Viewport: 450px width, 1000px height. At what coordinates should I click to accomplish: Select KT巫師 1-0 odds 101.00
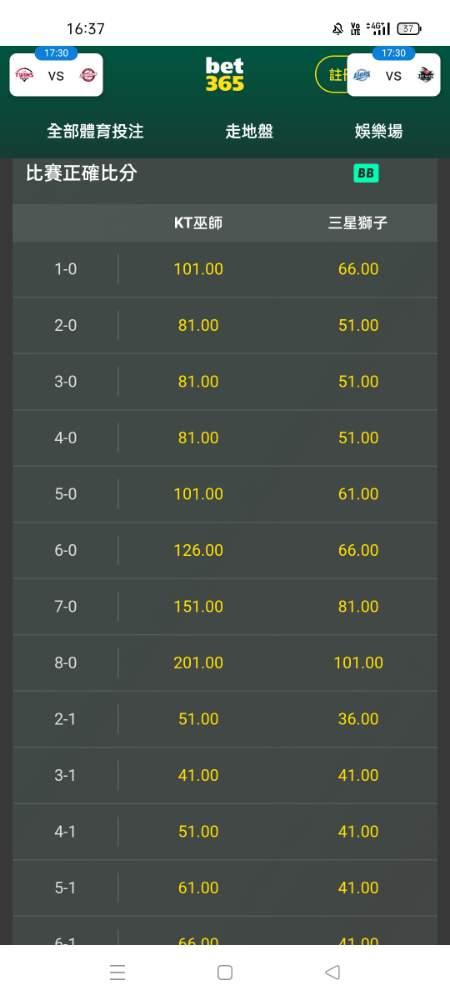198,269
